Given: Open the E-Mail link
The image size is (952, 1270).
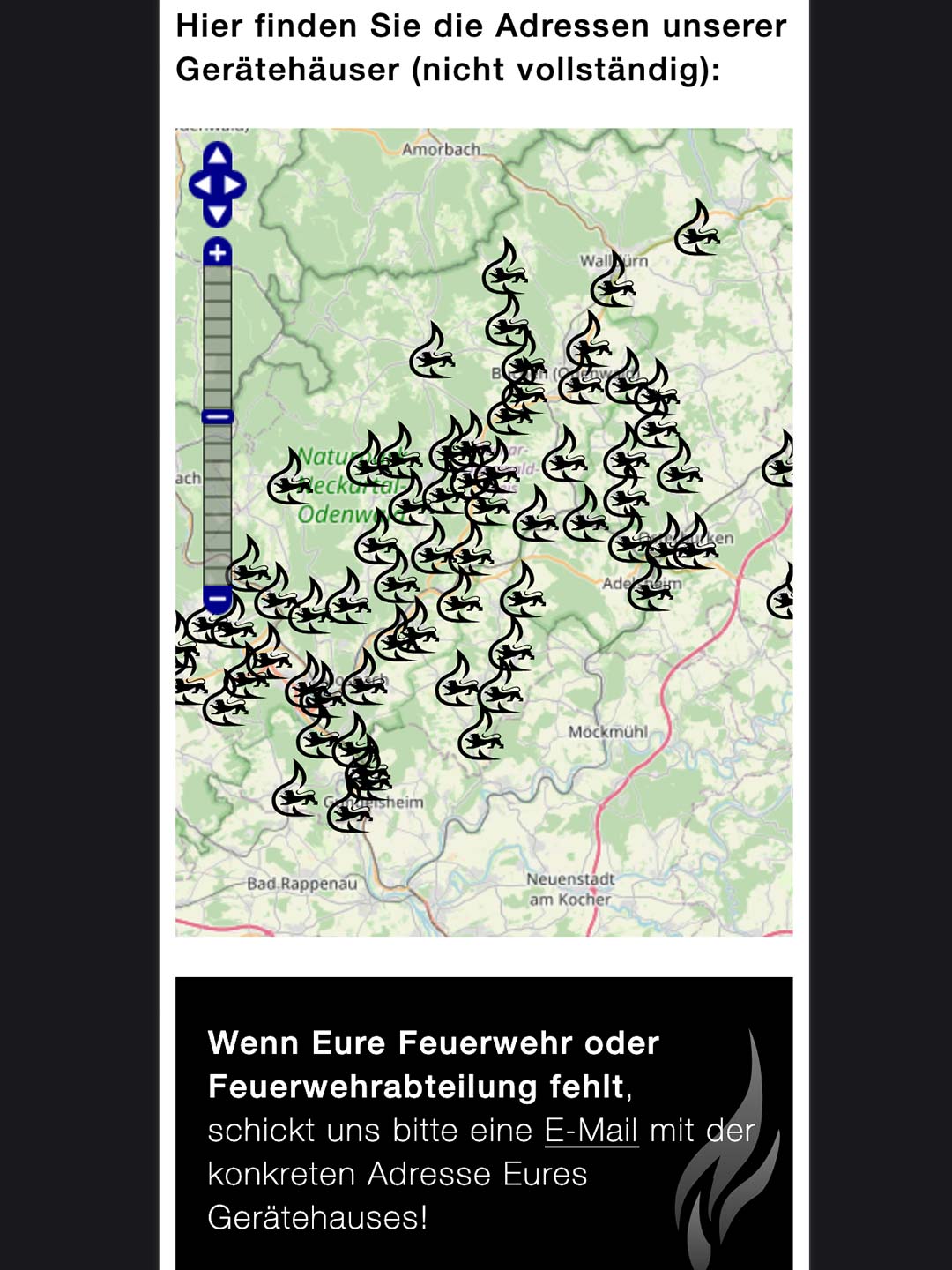Looking at the screenshot, I should 591,1131.
